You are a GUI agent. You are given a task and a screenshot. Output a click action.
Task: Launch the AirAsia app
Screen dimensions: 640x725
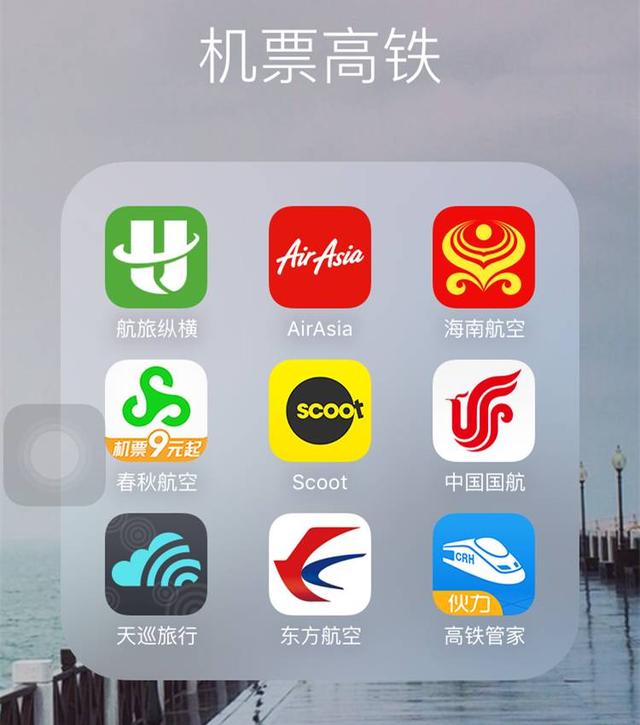320,257
